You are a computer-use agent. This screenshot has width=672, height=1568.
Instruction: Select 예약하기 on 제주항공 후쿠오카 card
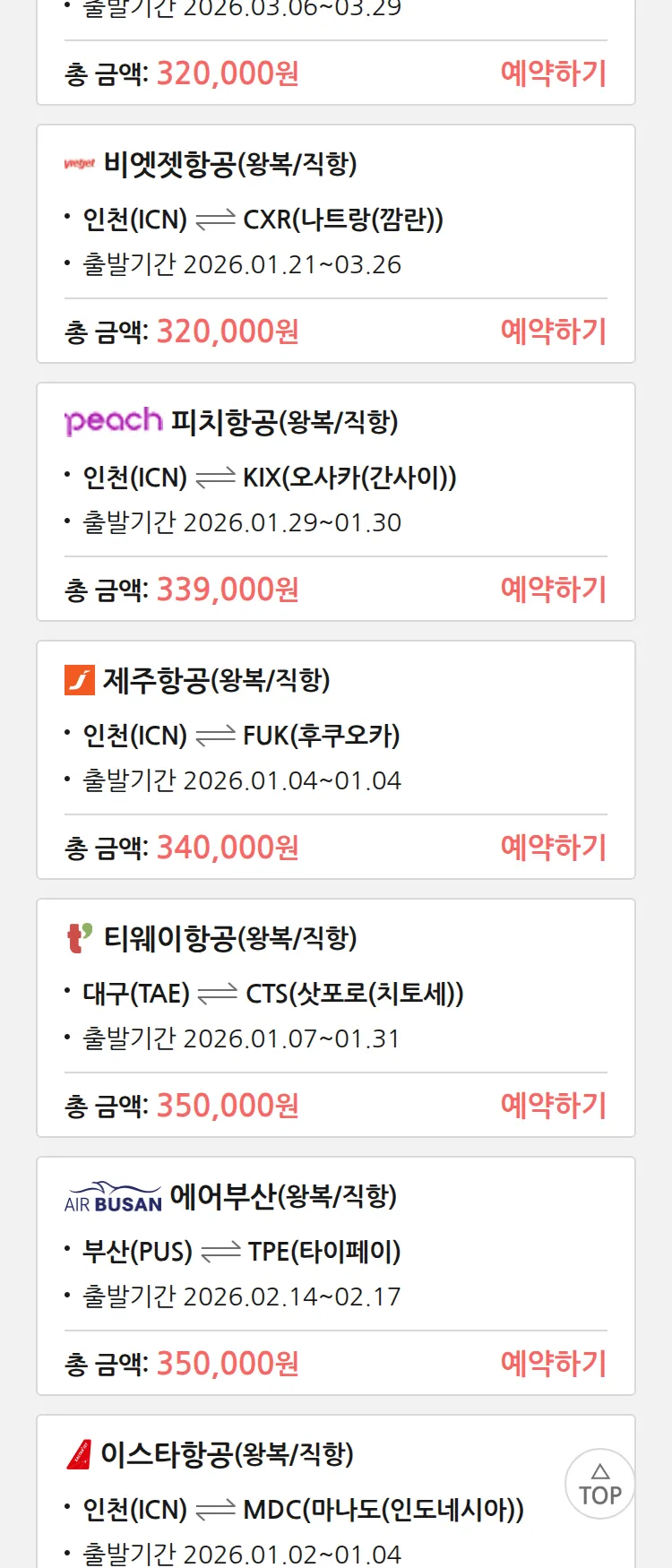click(x=553, y=848)
